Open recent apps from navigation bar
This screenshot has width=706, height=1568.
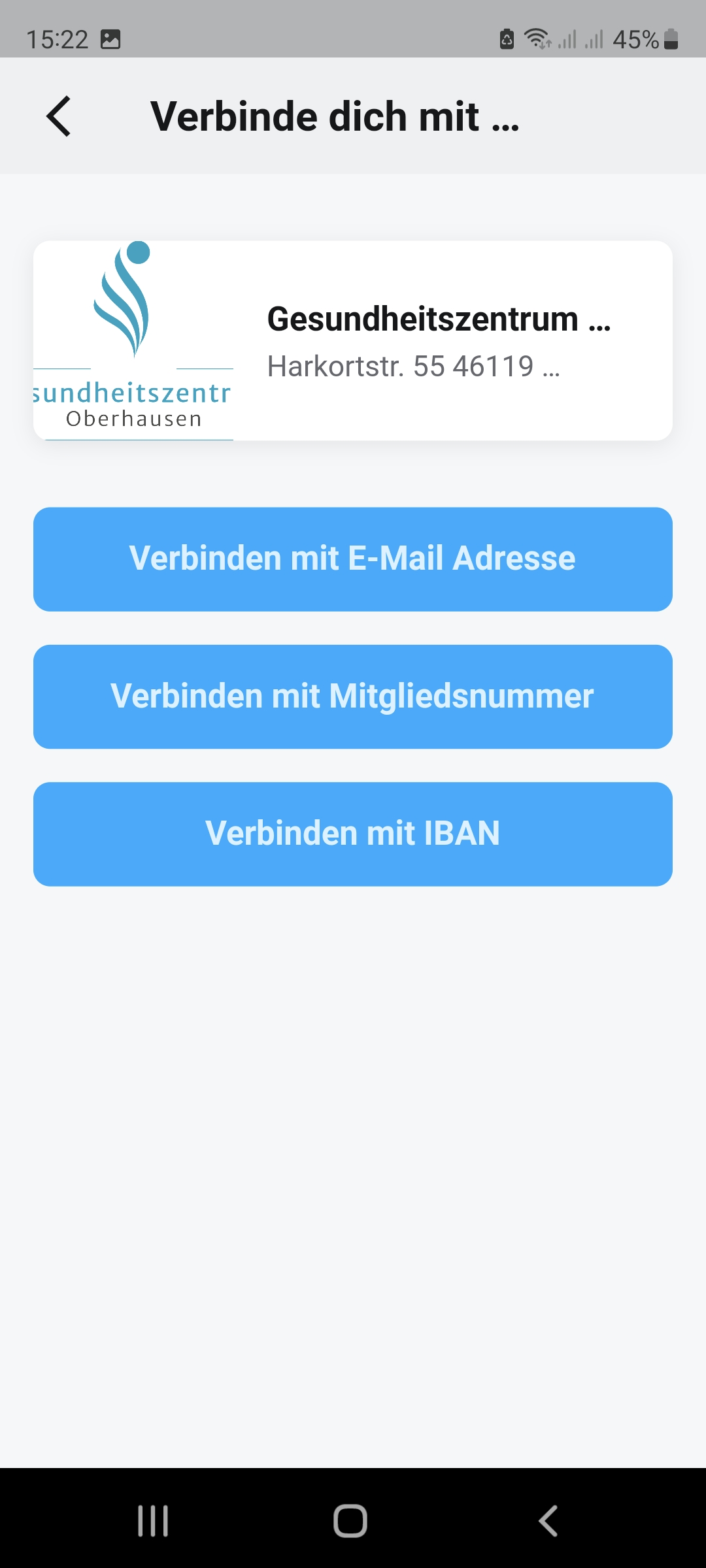(153, 1520)
